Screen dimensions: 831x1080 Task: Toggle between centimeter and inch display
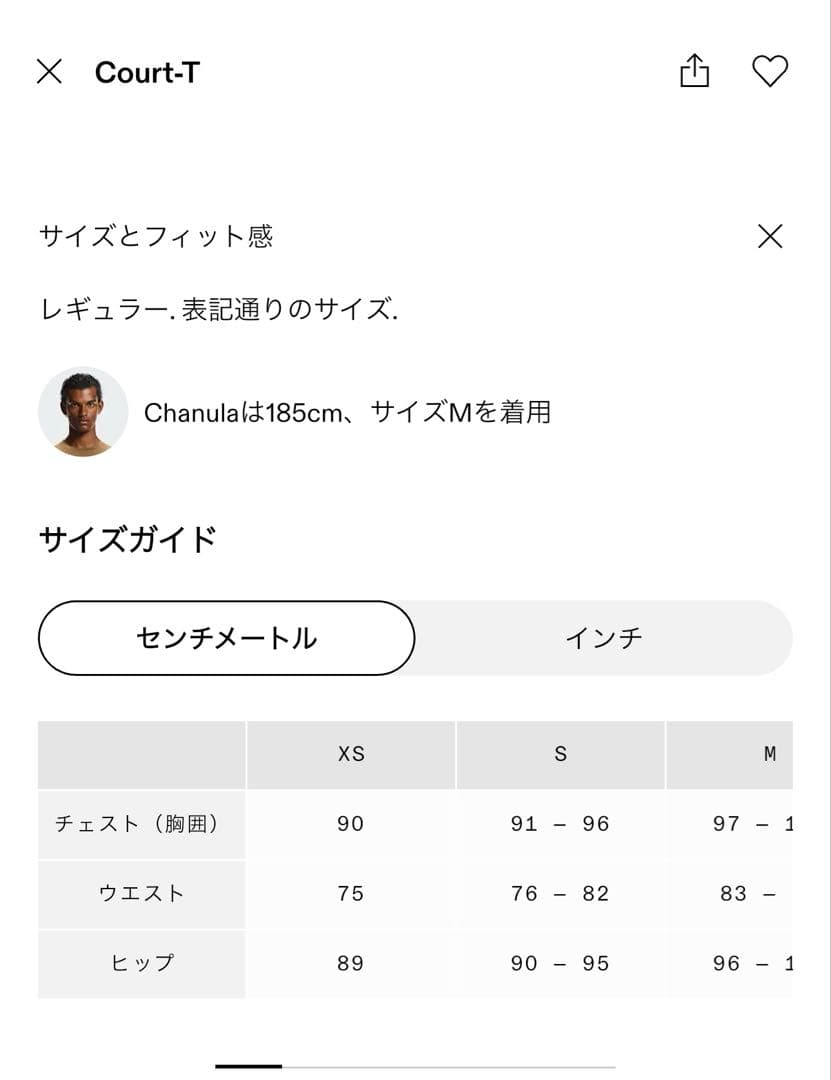click(x=604, y=638)
